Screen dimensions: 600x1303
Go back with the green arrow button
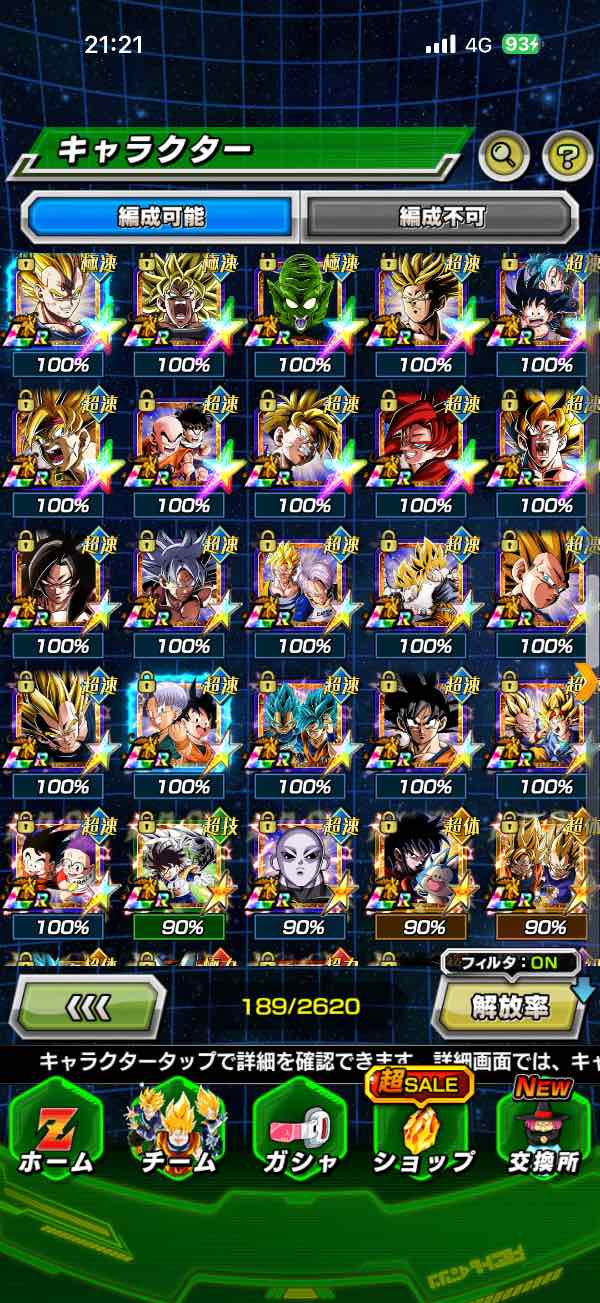coord(88,1006)
